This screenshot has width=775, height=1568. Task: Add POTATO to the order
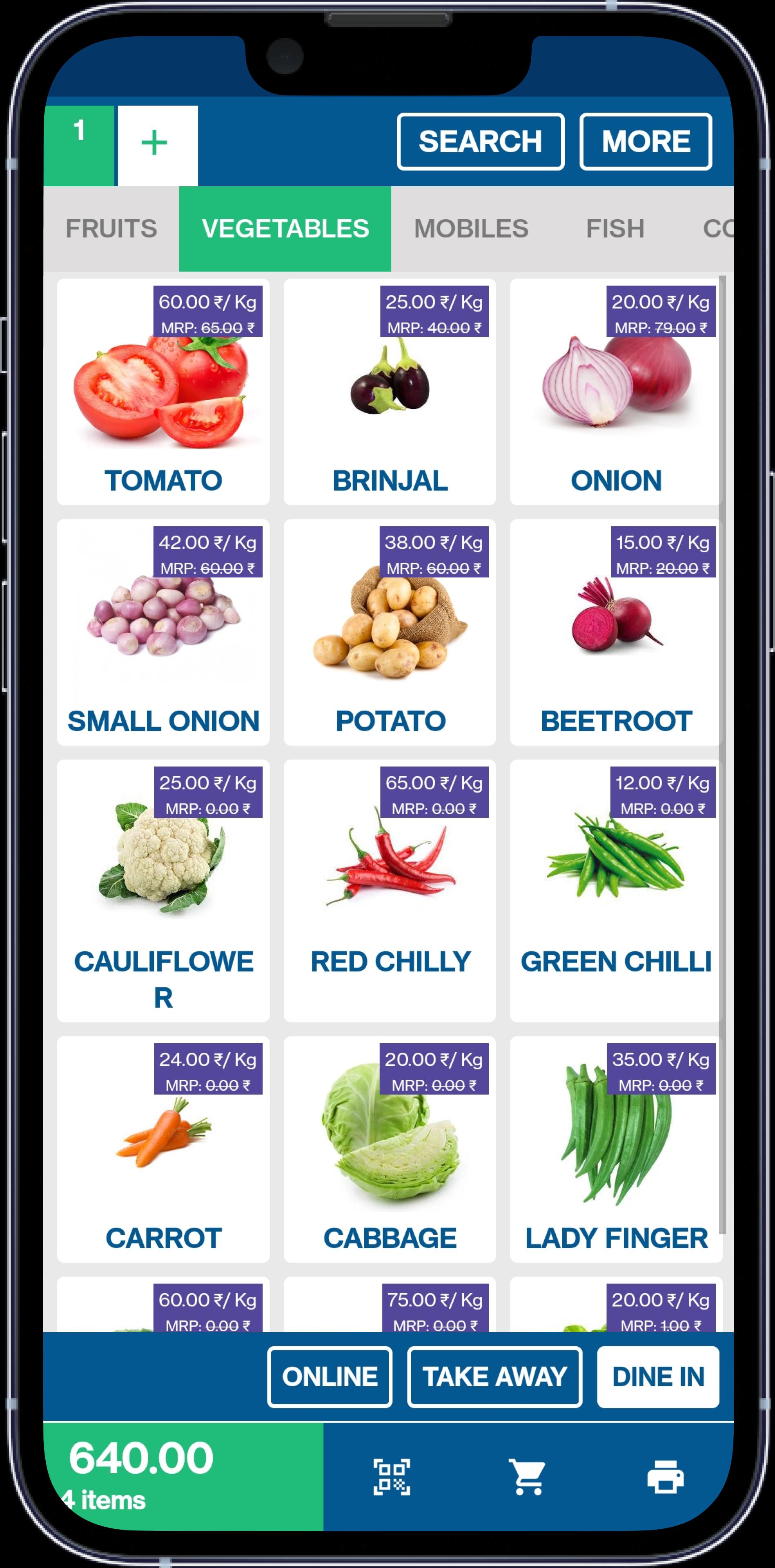pos(390,632)
